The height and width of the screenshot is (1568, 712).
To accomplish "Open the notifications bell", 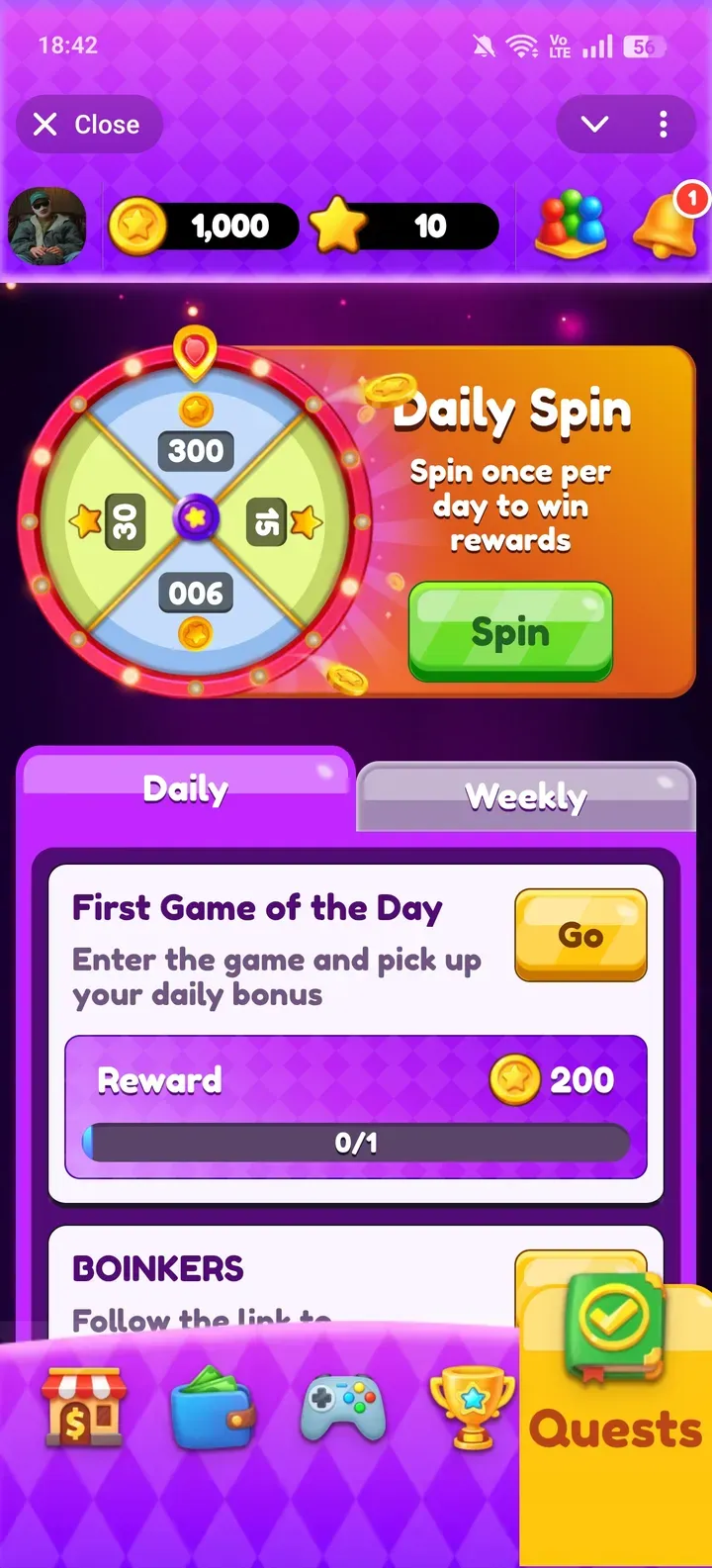I will click(x=667, y=225).
